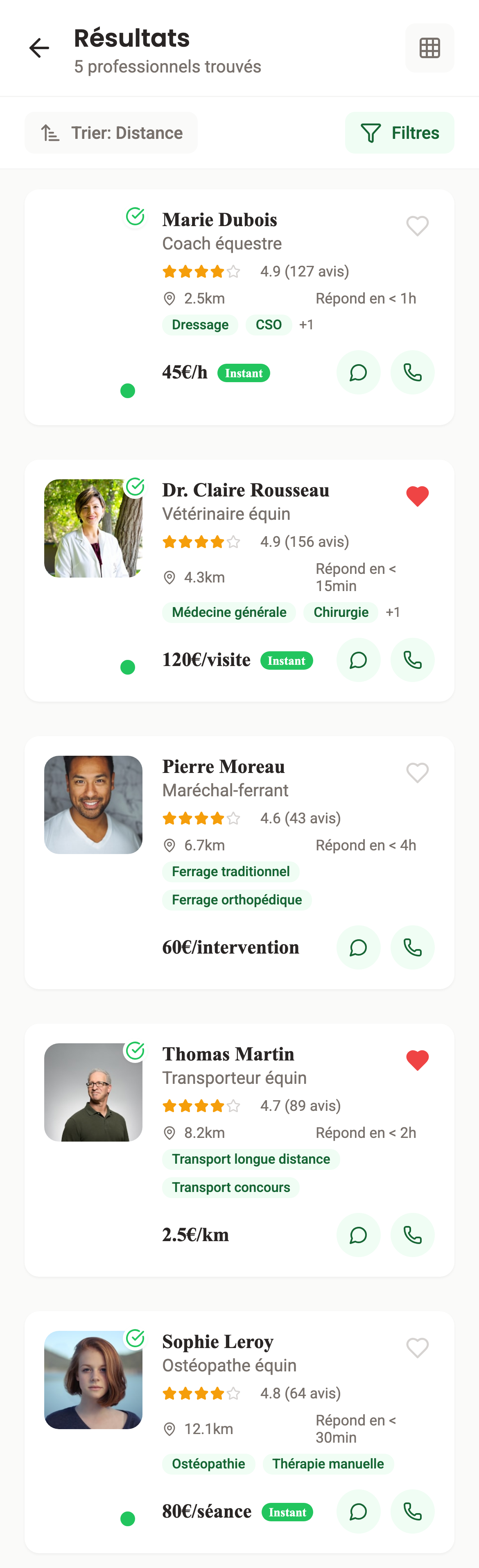Switch to grid view layout
The height and width of the screenshot is (1568, 479).
click(x=429, y=48)
